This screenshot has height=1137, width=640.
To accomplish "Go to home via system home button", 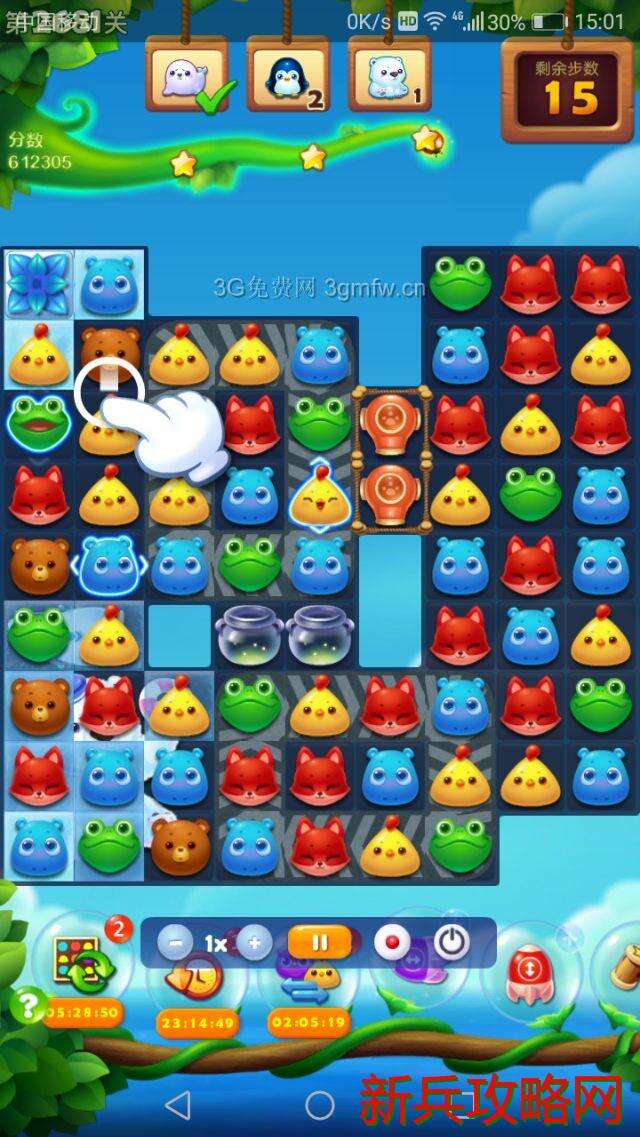I will [320, 1105].
